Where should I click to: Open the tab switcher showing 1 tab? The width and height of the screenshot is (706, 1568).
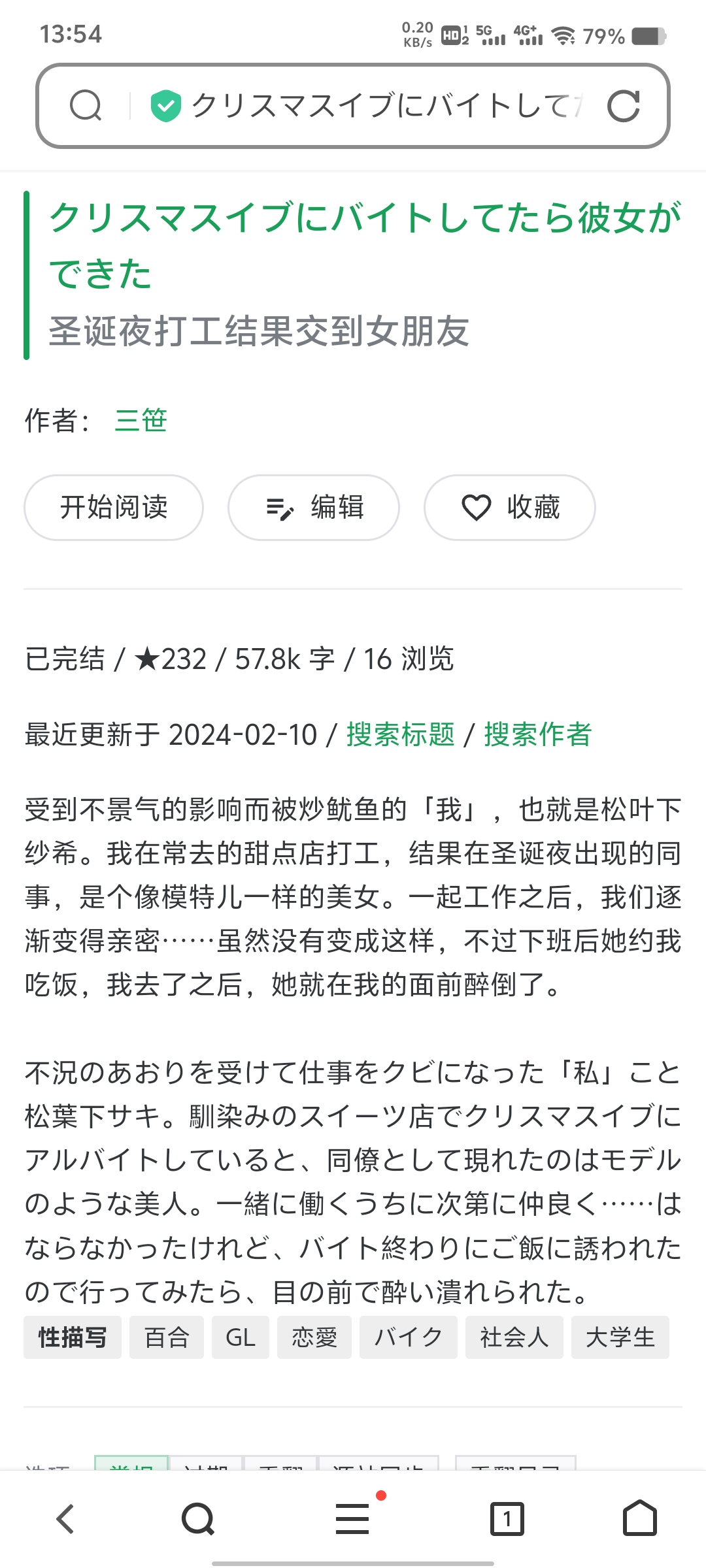pyautogui.click(x=507, y=1518)
